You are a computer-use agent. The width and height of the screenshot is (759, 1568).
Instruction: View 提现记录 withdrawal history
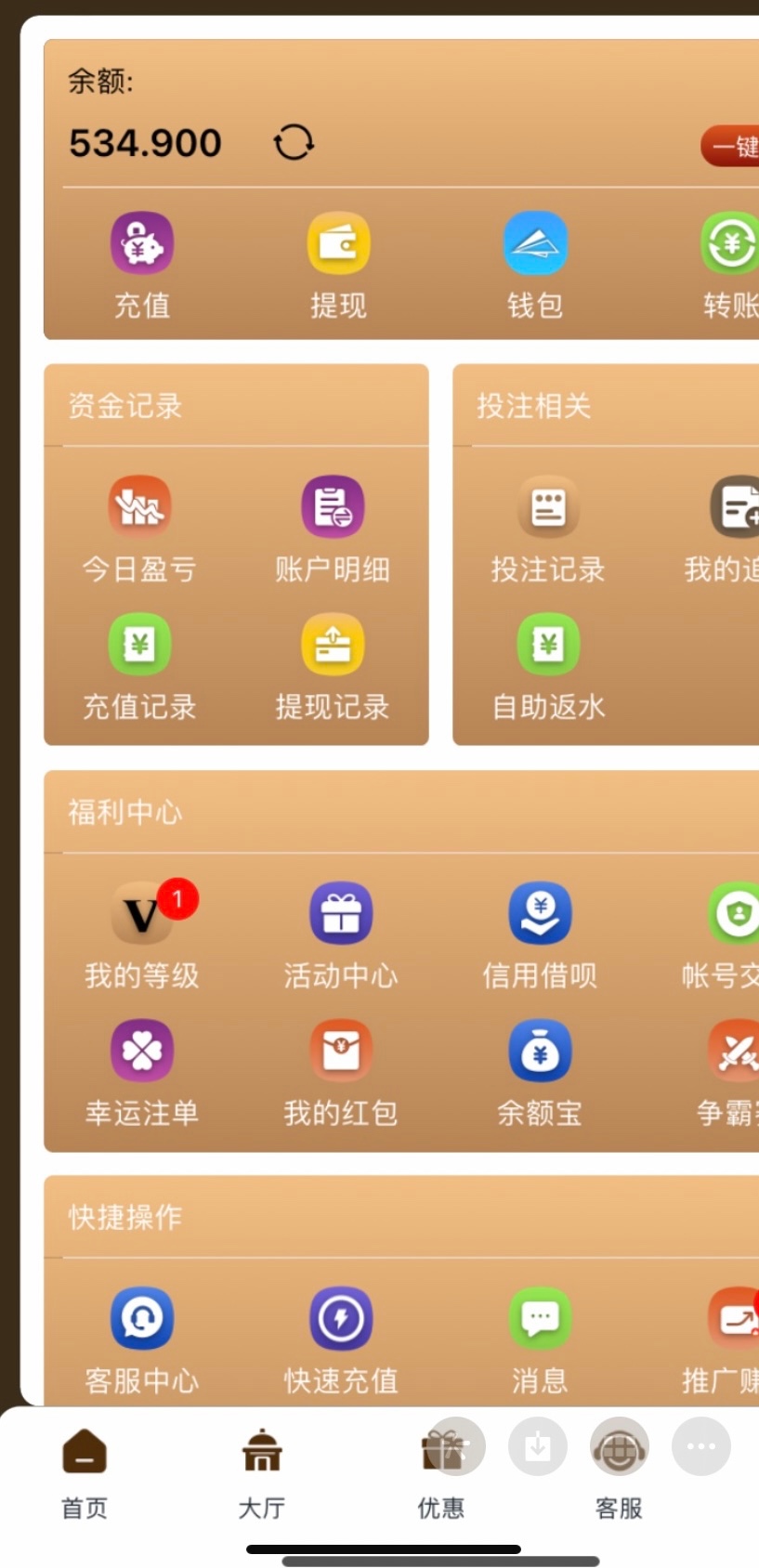(x=332, y=646)
